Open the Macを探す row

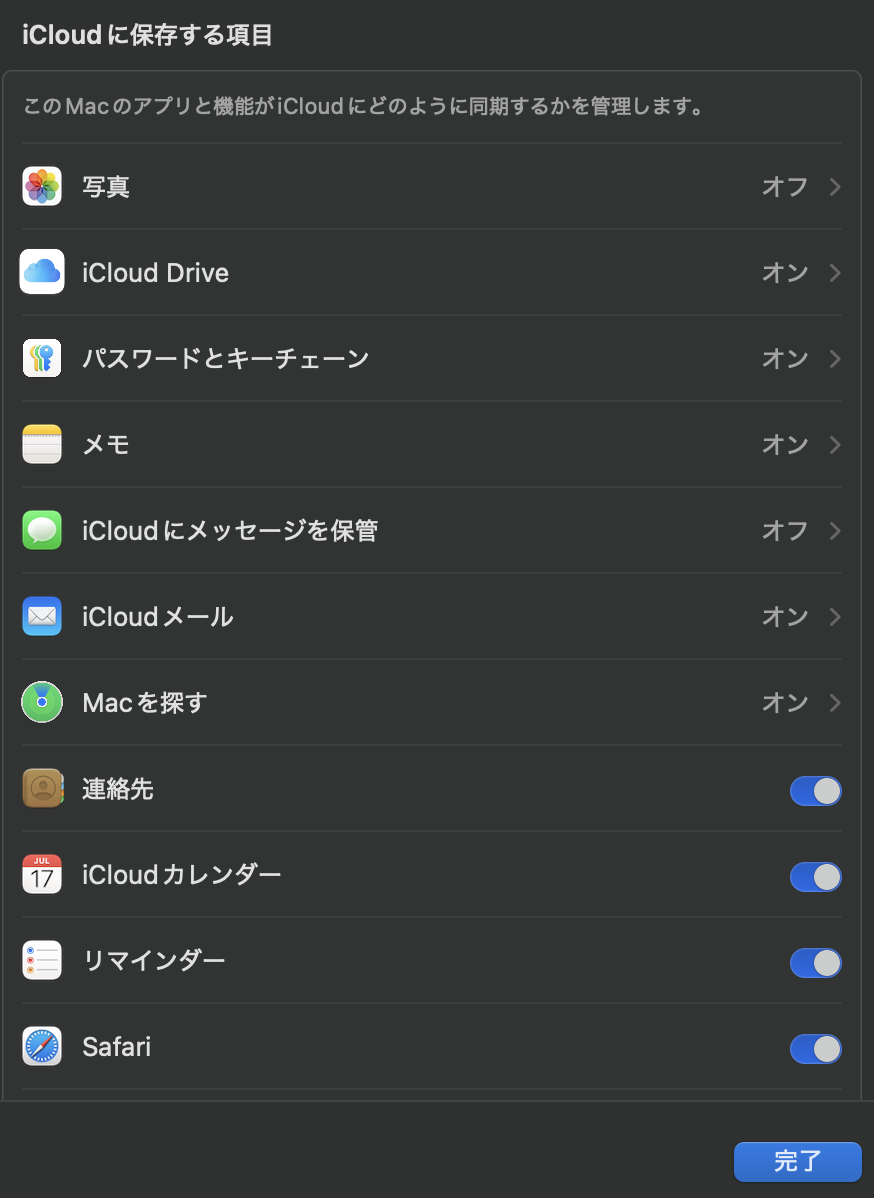pyautogui.click(x=431, y=703)
